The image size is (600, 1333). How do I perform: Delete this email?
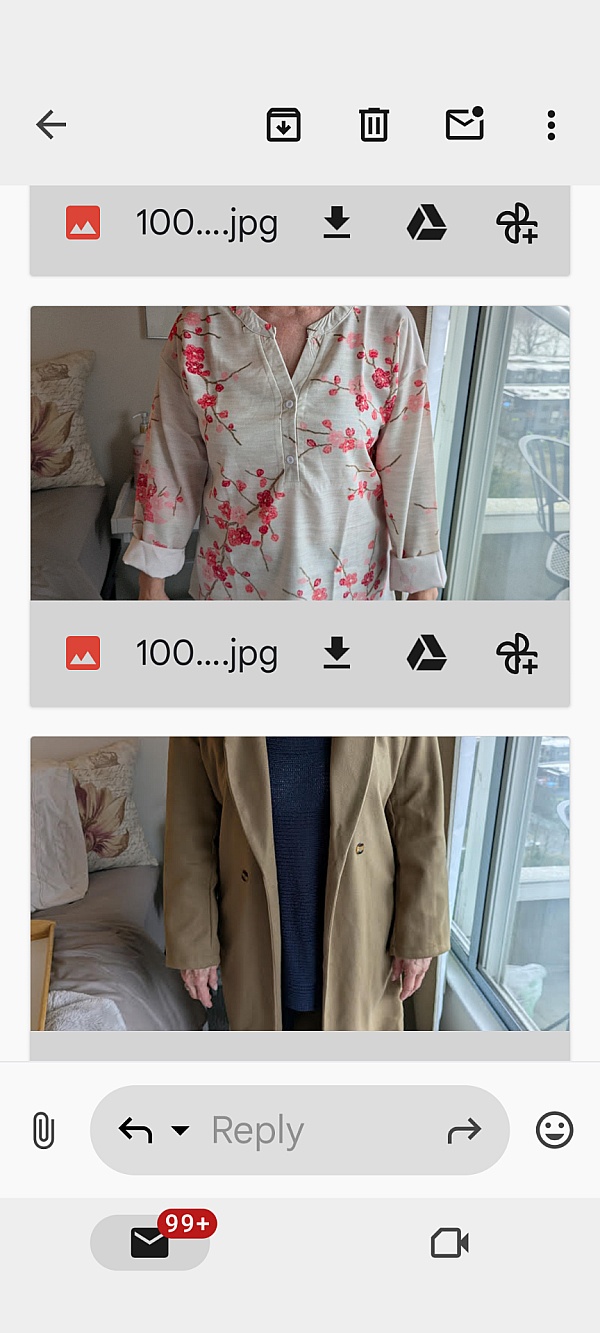374,125
